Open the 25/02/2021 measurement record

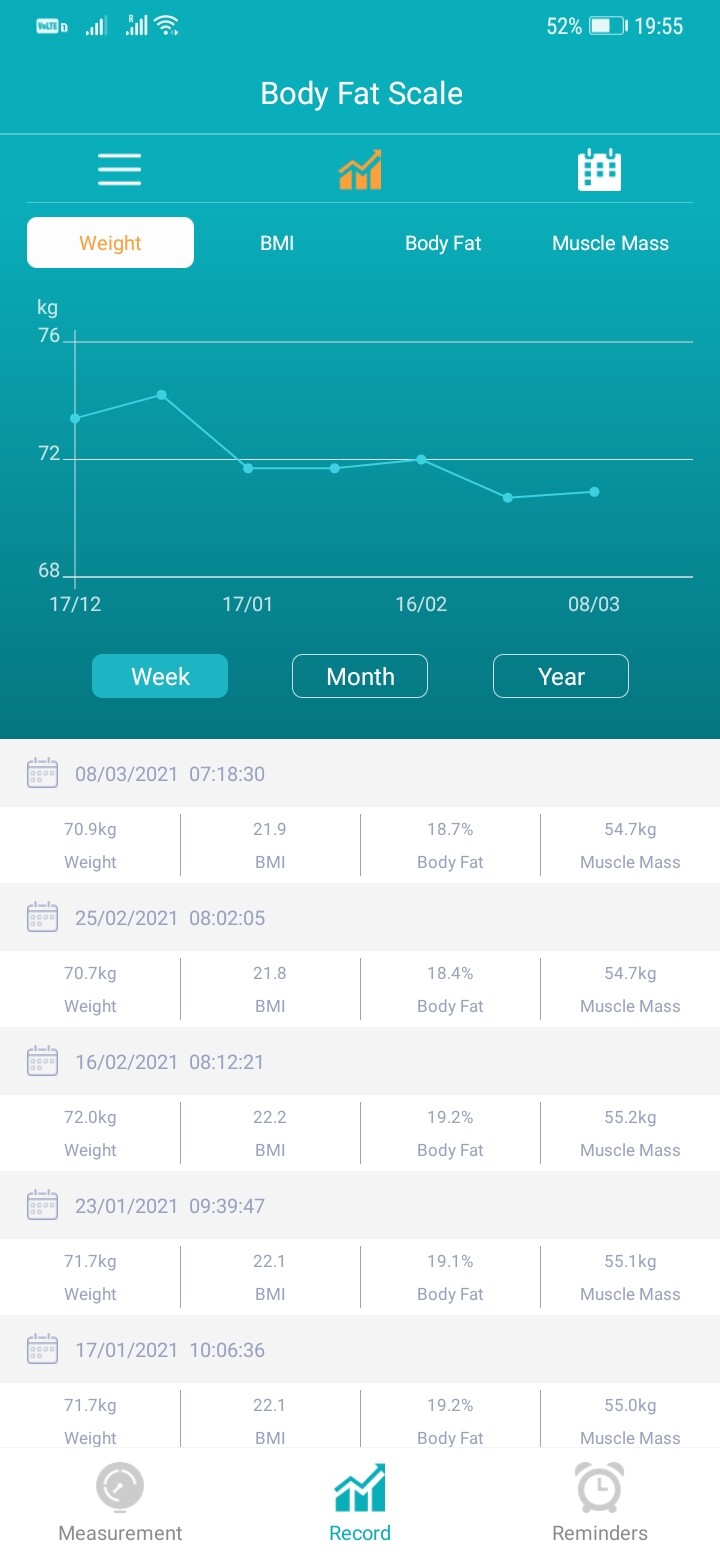pos(360,918)
